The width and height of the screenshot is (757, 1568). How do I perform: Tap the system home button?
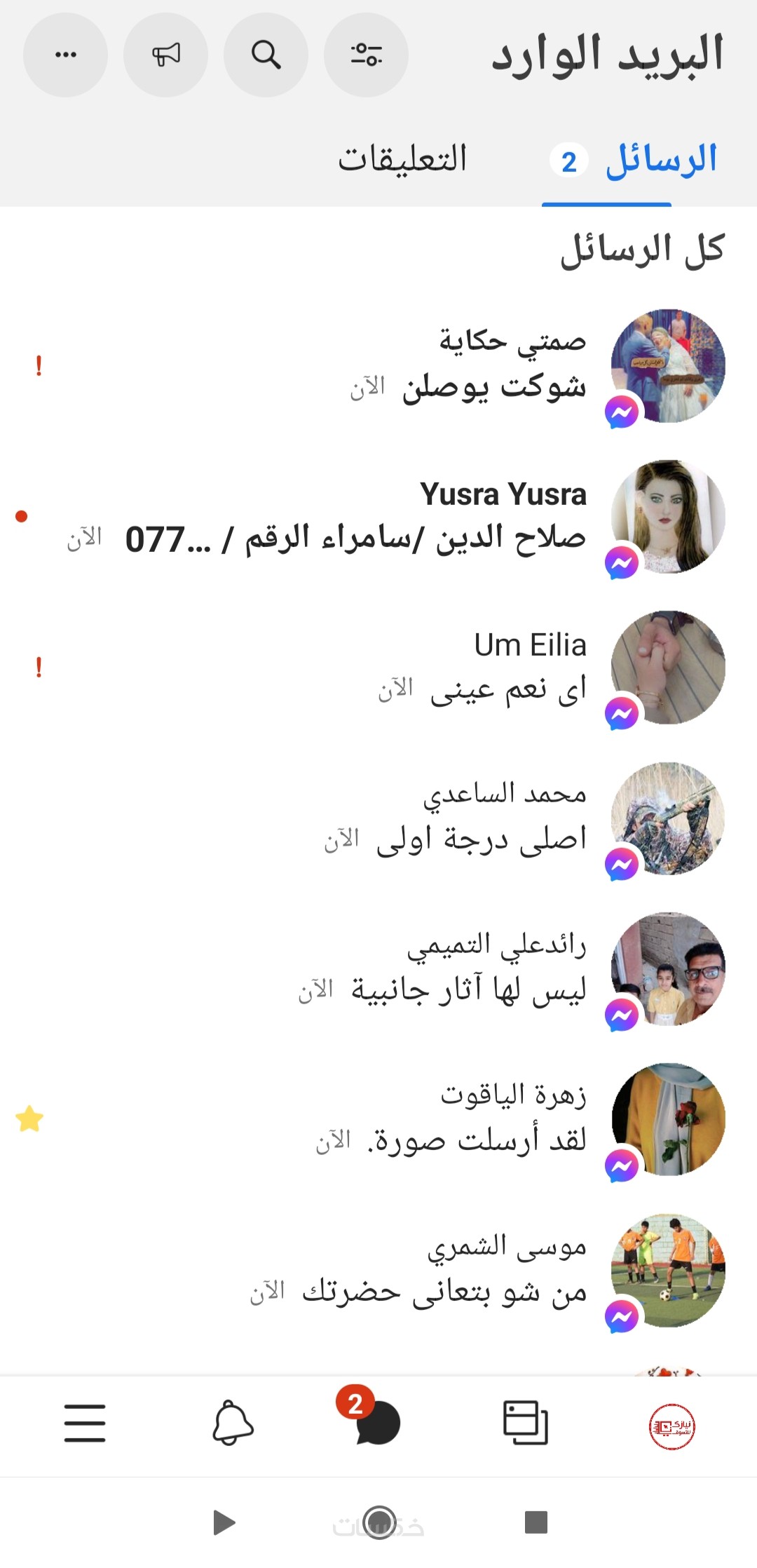379,1522
